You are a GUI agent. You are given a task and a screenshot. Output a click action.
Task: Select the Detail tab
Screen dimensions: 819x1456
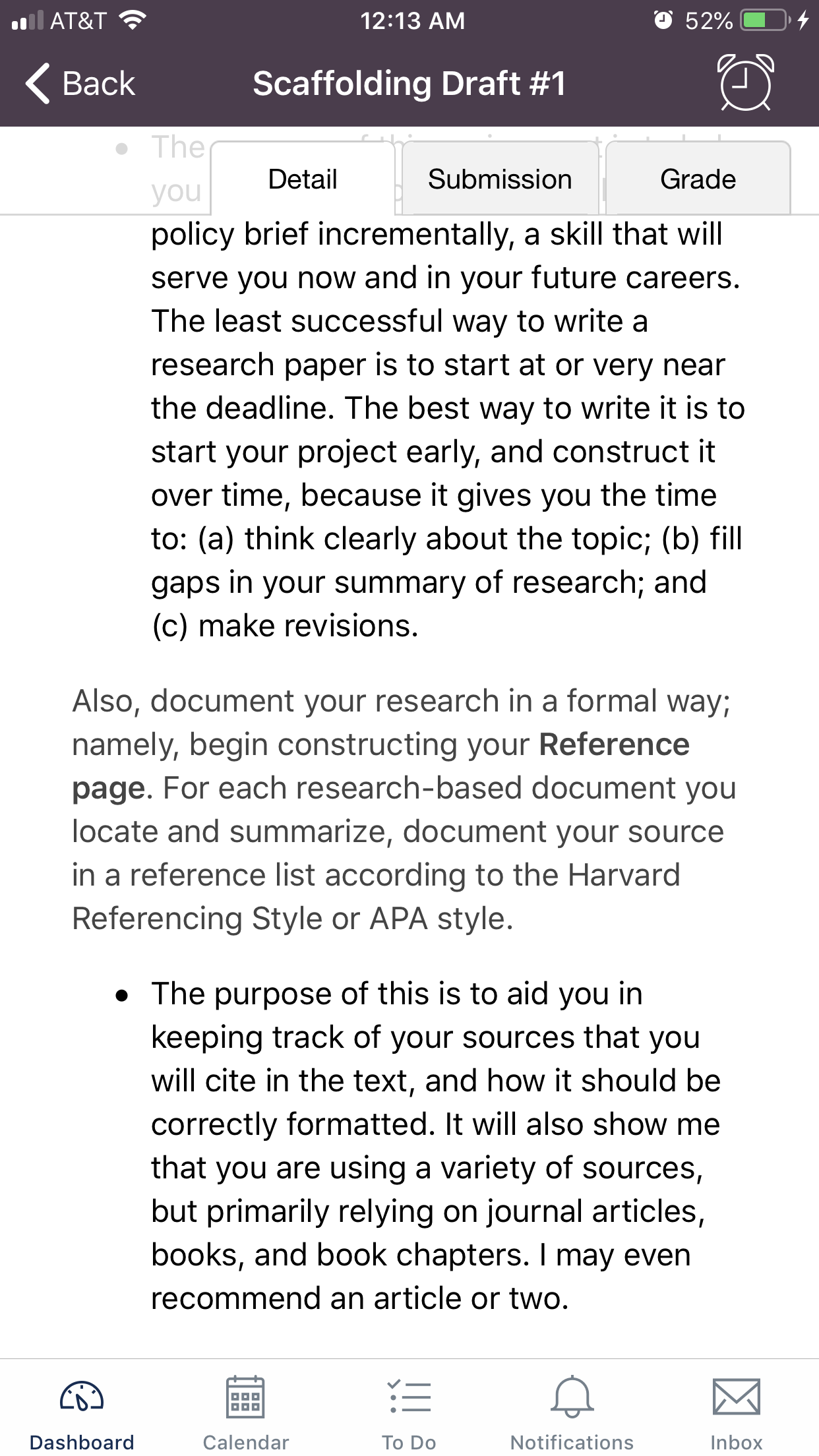(x=303, y=179)
